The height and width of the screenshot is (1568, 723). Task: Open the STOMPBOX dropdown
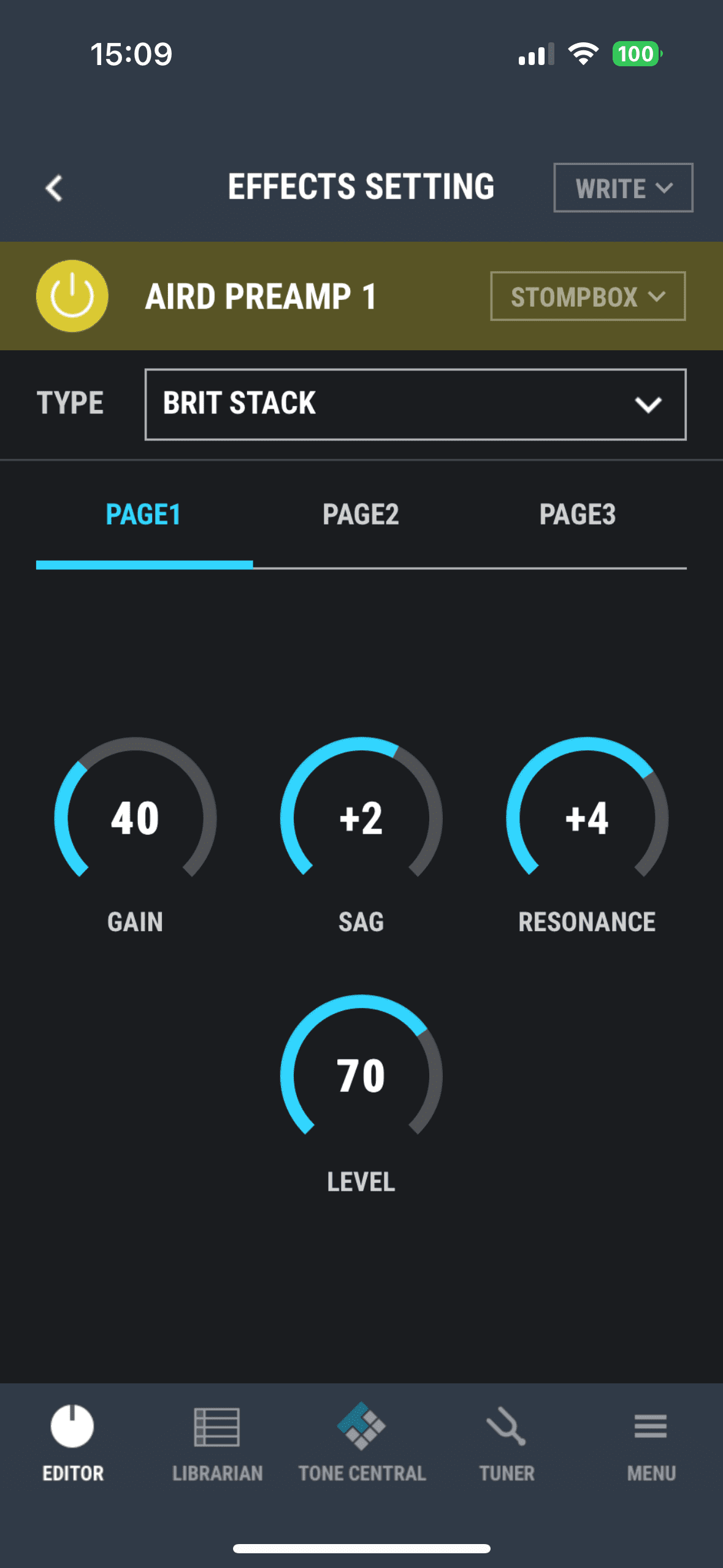click(x=587, y=296)
